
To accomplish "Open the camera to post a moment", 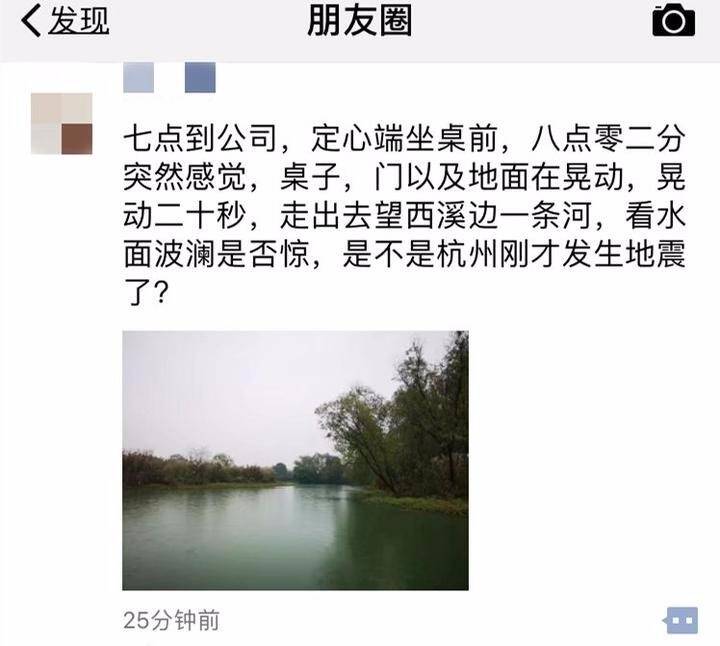I will [x=673, y=21].
